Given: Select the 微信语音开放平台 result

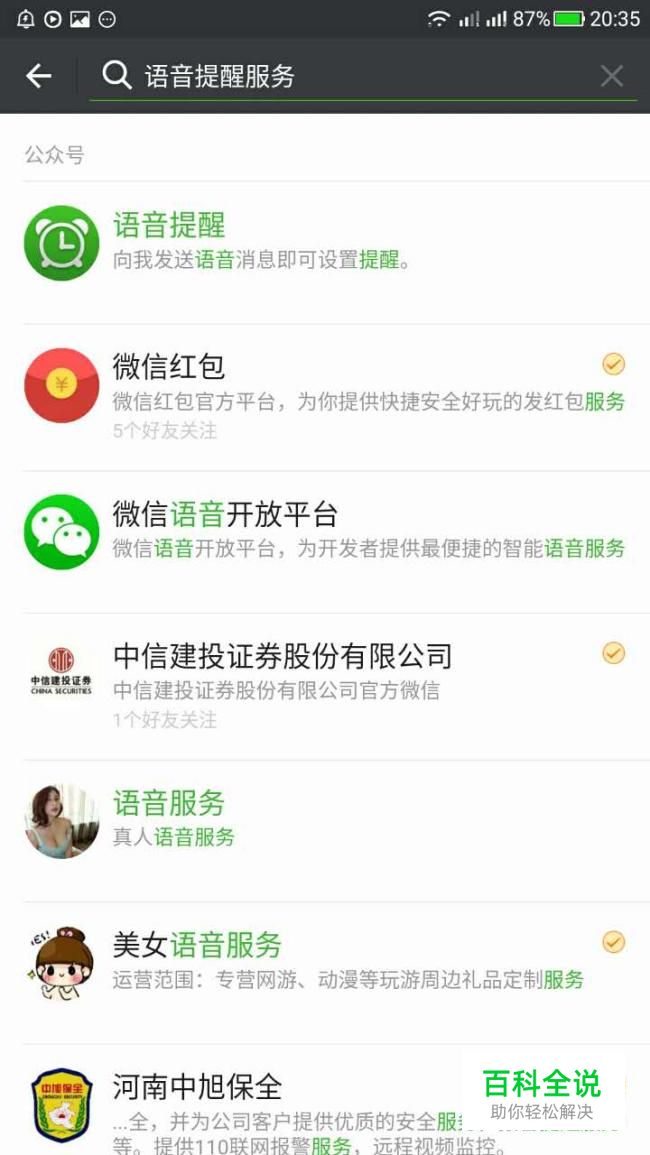Looking at the screenshot, I should point(325,542).
